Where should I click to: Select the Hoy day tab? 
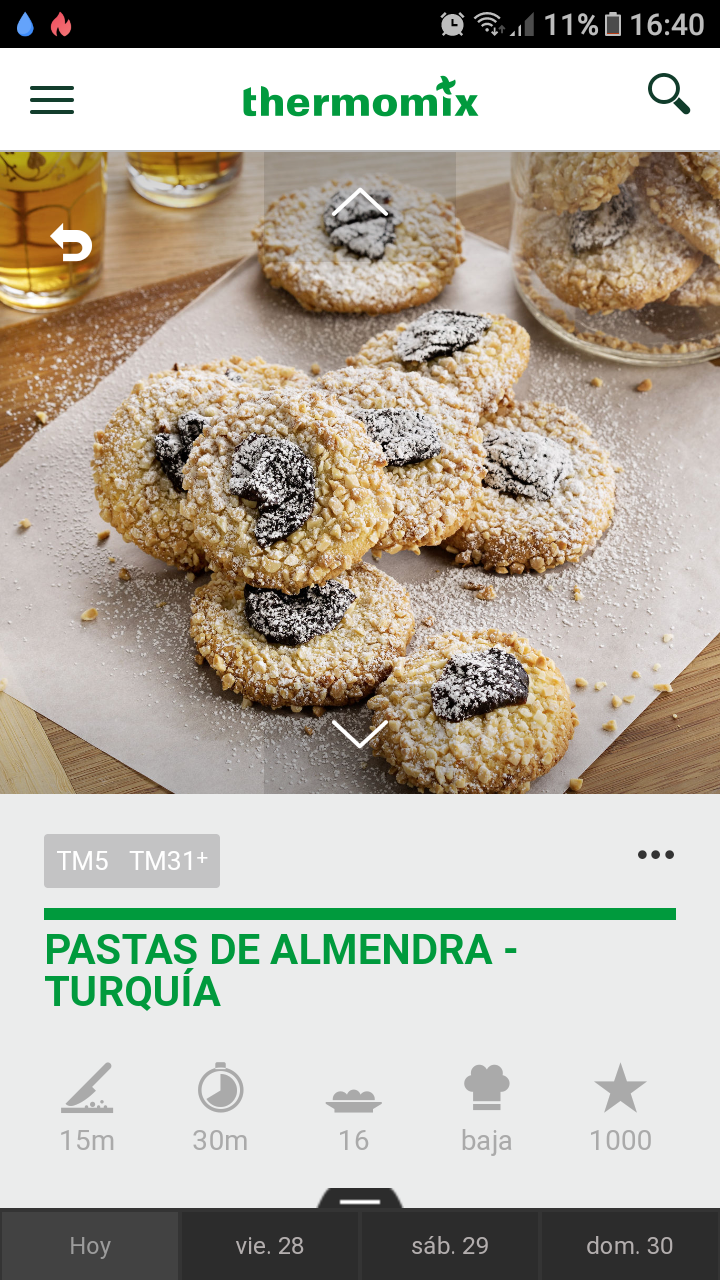(x=90, y=1246)
